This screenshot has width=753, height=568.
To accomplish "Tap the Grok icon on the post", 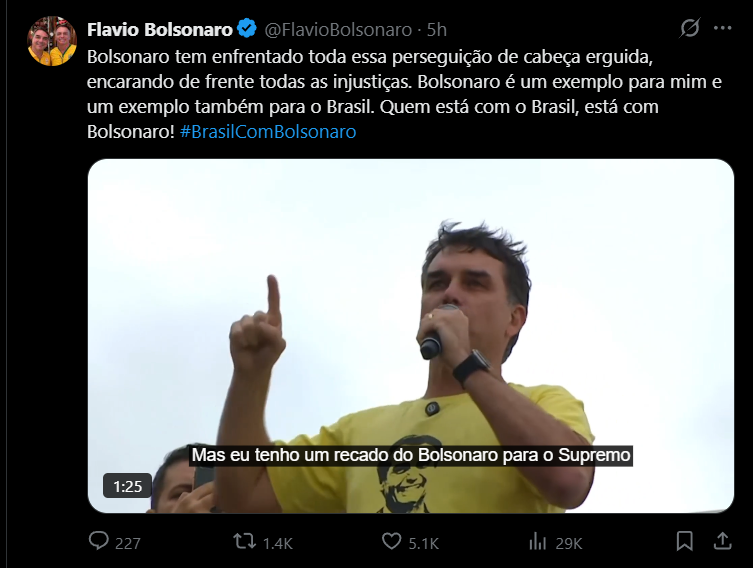I will 689,28.
